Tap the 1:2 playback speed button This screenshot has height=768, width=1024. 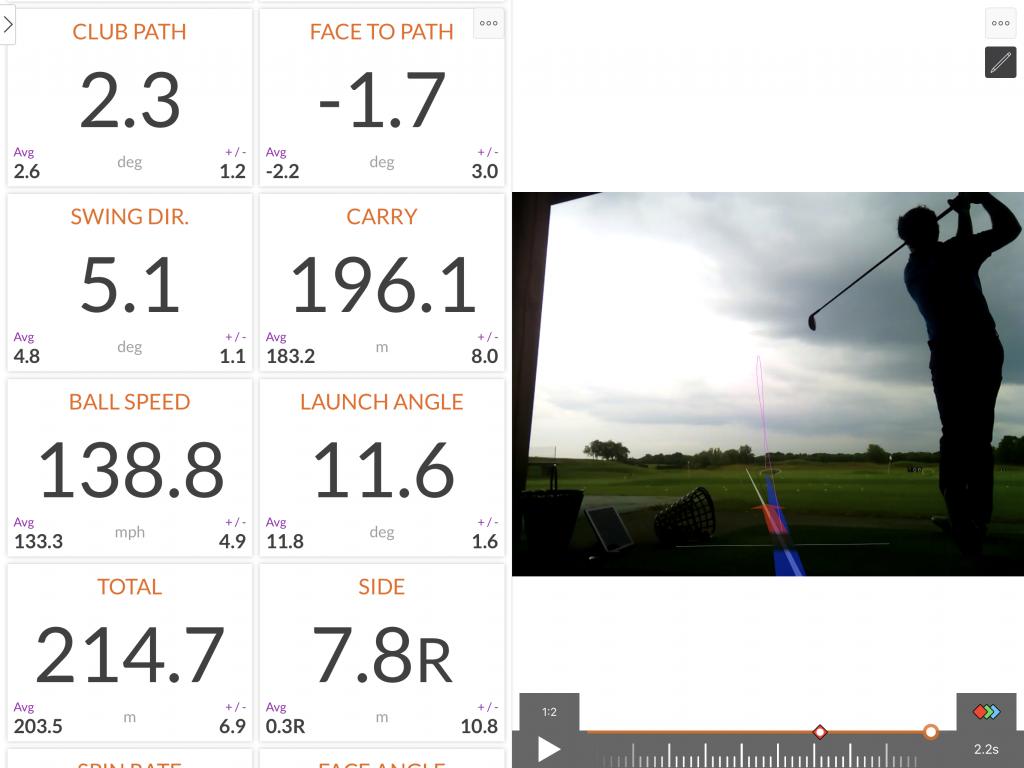[x=549, y=712]
